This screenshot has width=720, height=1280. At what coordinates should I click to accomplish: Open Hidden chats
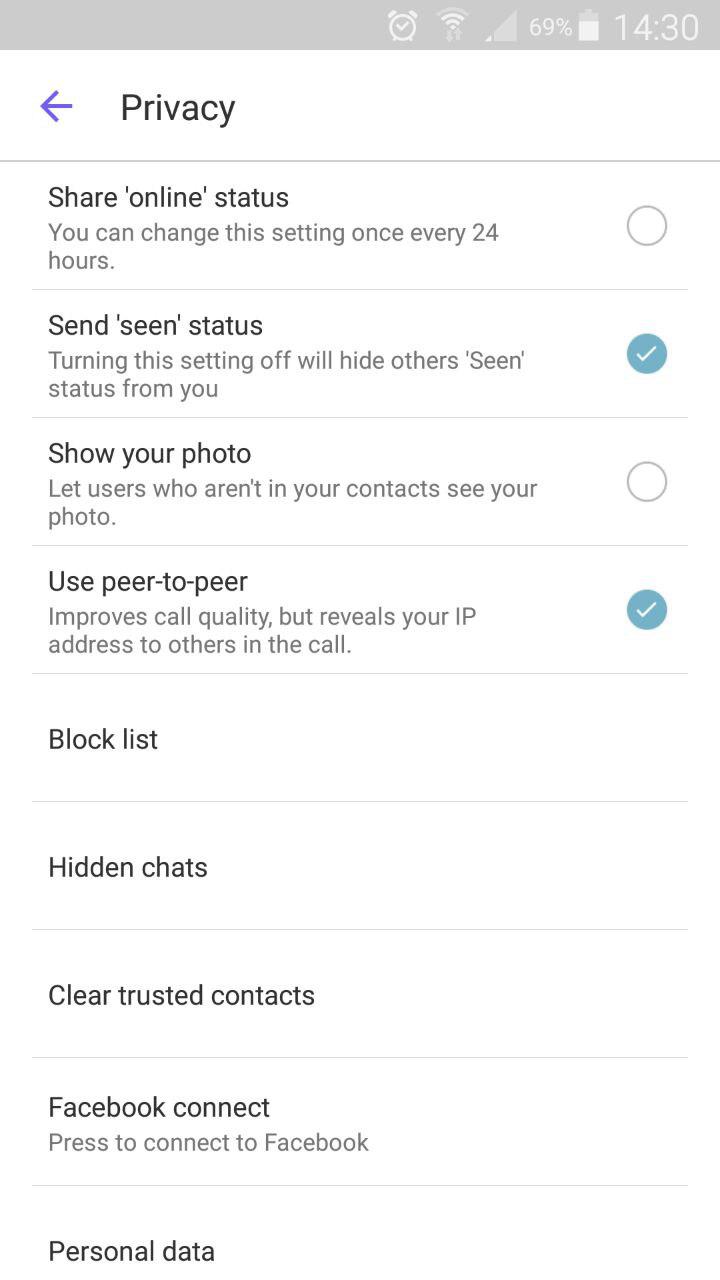coord(127,867)
